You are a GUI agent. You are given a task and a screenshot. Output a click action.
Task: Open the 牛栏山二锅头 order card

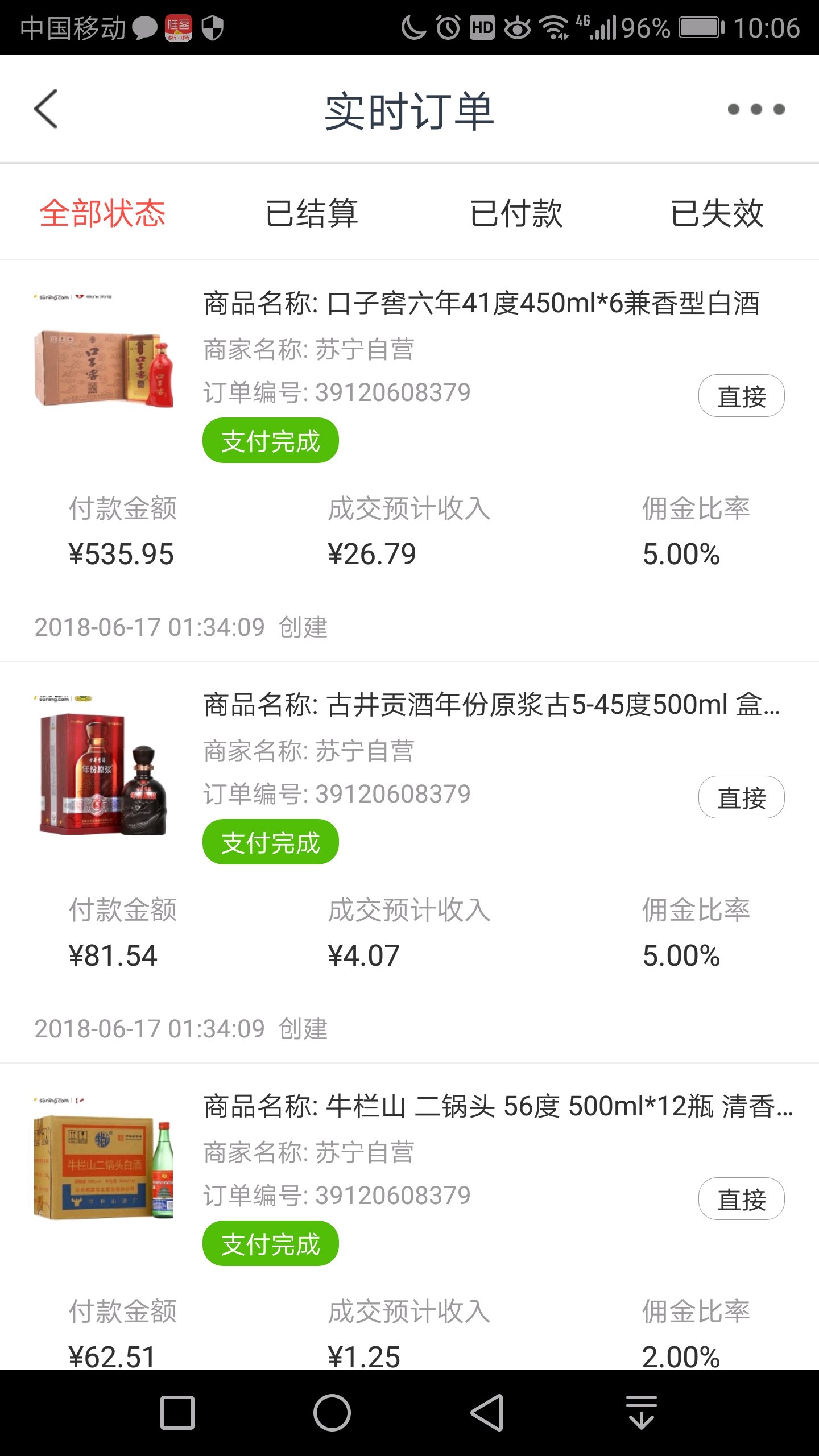[x=409, y=1217]
